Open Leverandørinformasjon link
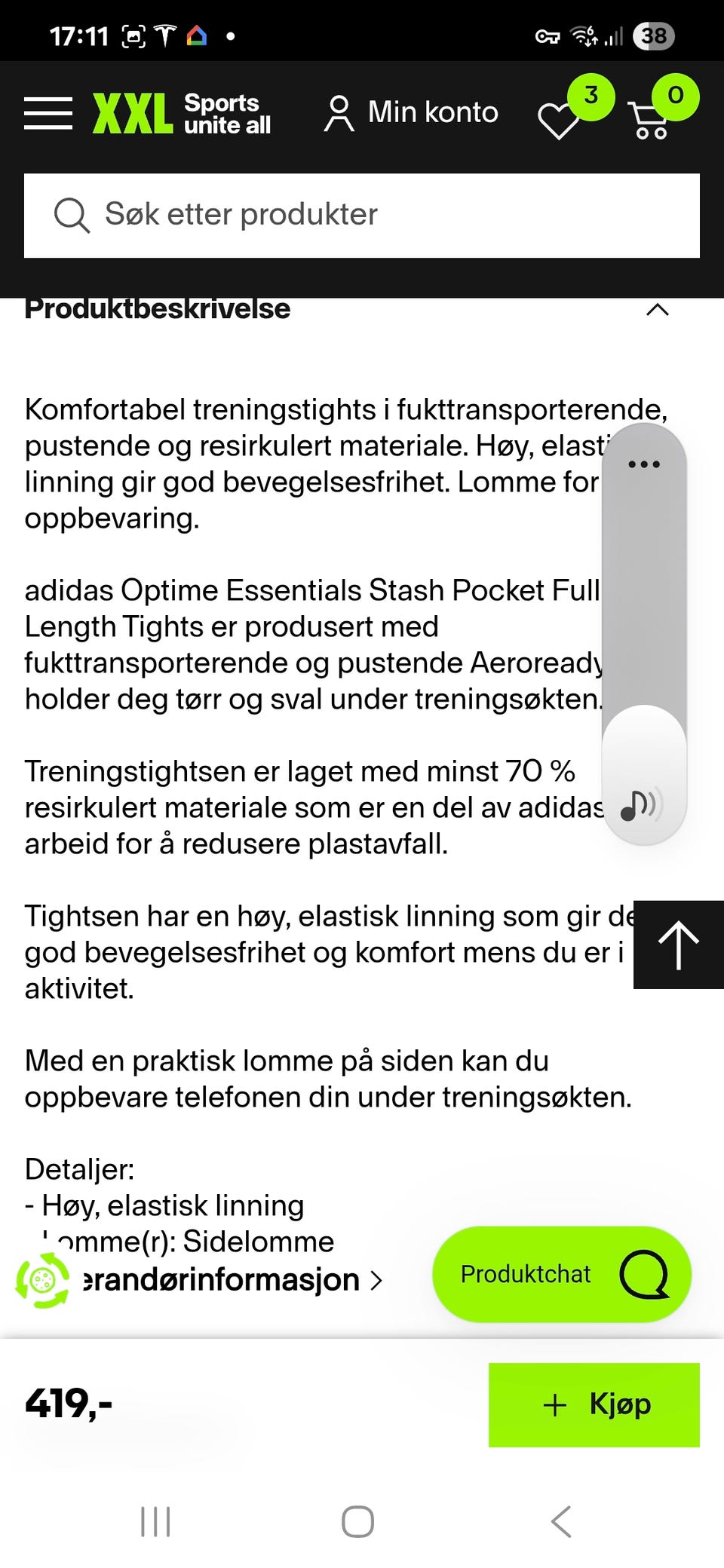This screenshot has height=1568, width=724. (x=226, y=1280)
